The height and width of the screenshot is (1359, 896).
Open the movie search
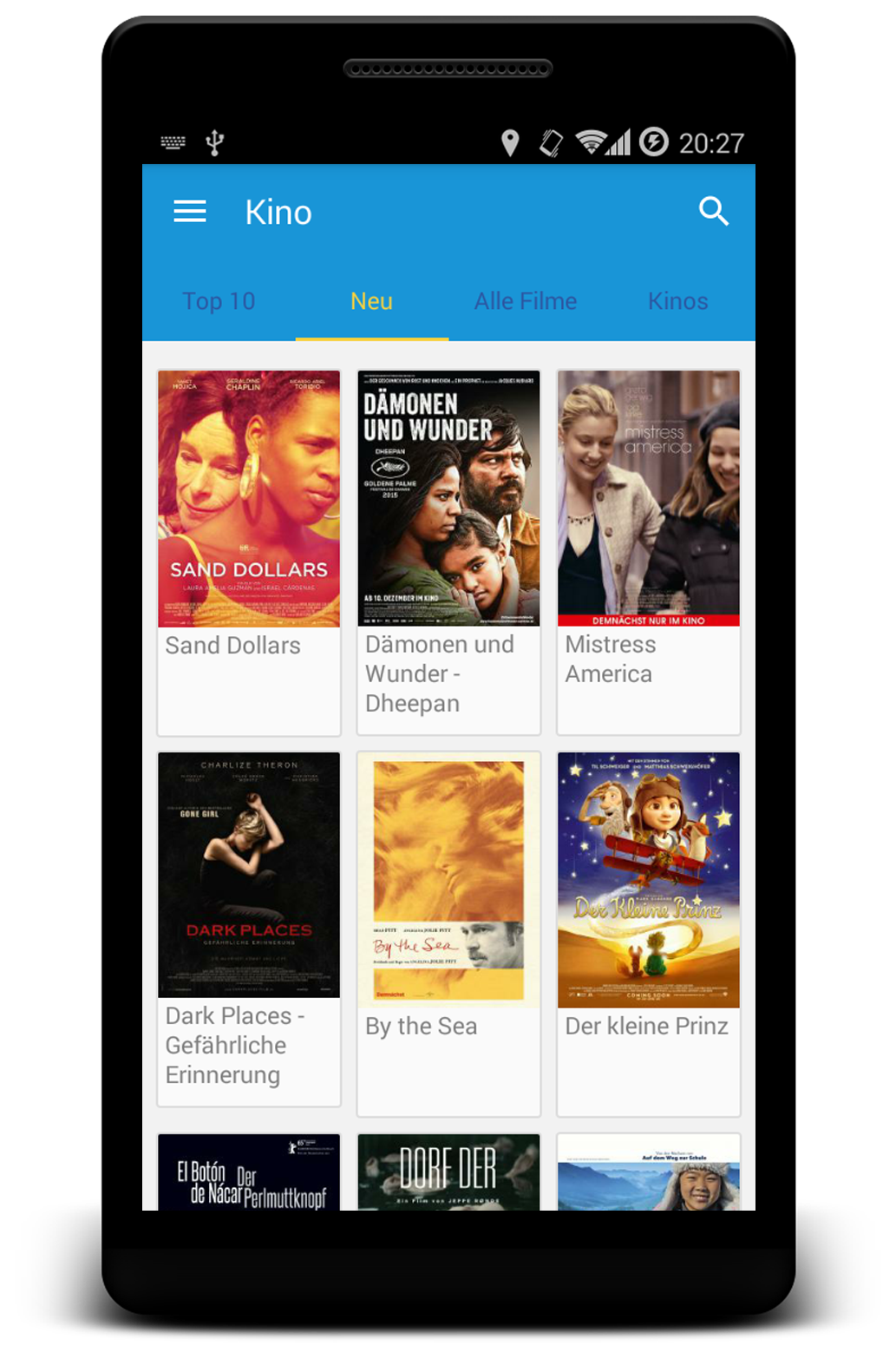click(713, 211)
